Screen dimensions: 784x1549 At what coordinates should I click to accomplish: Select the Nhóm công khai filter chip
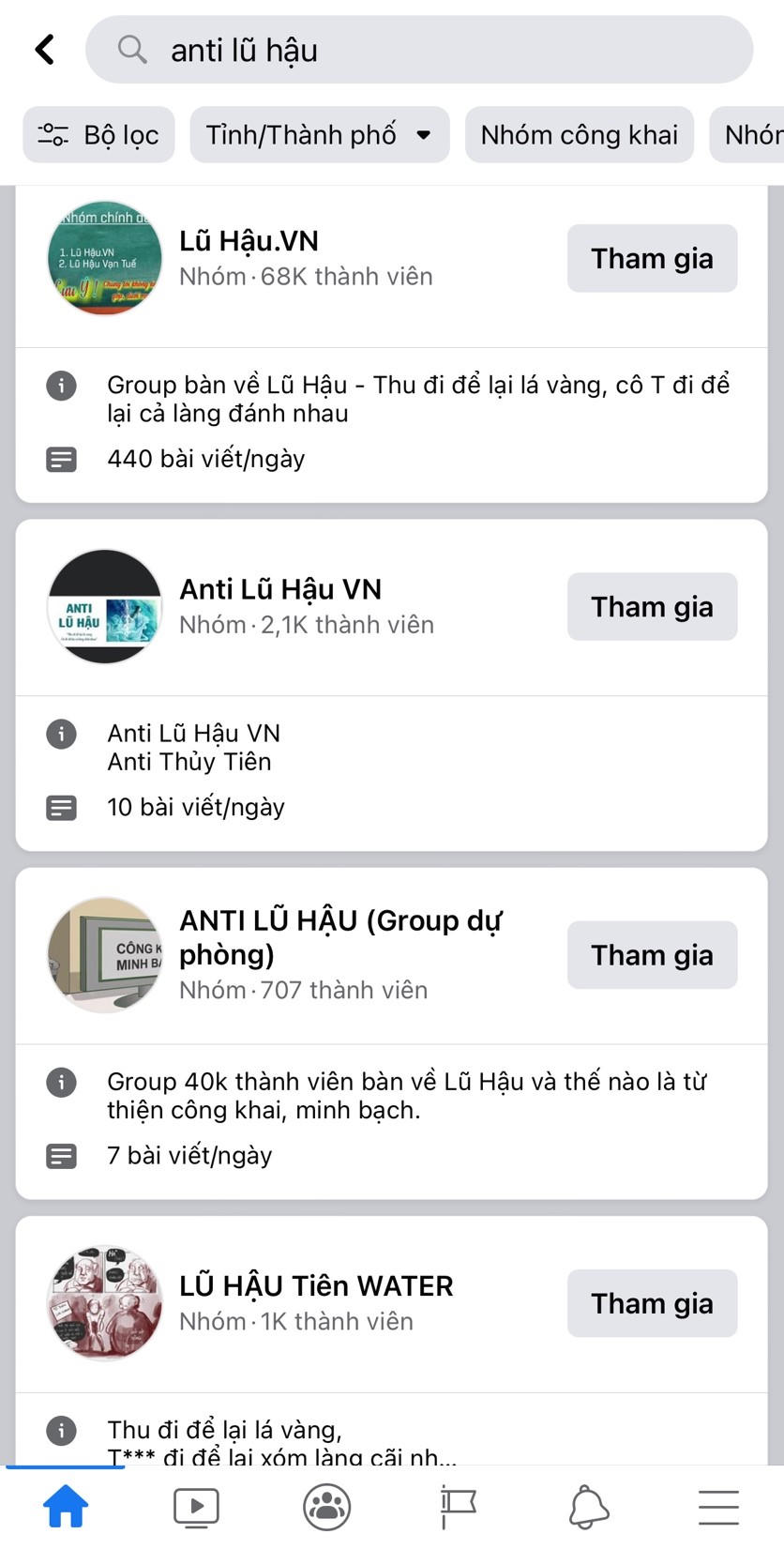(579, 135)
